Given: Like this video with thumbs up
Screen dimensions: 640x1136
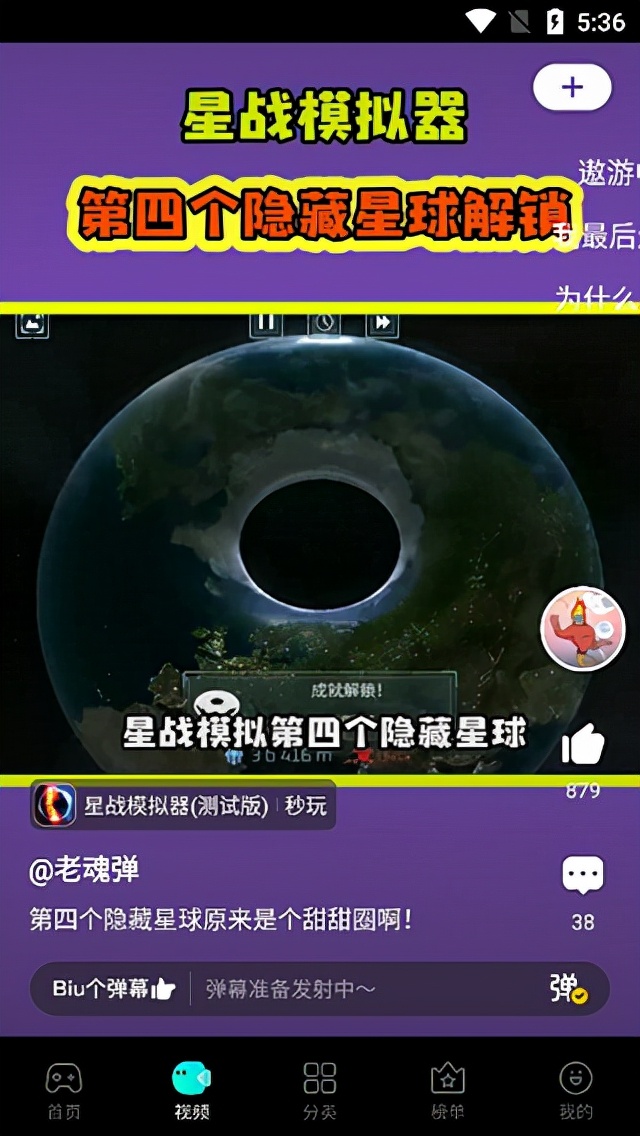Looking at the screenshot, I should 583,746.
